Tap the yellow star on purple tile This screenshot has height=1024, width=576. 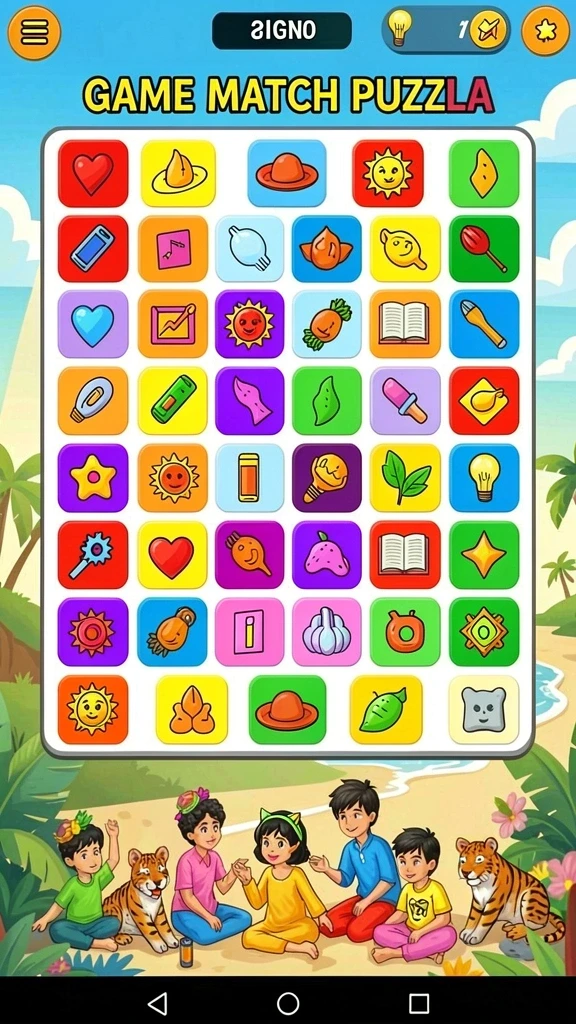pyautogui.click(x=93, y=478)
